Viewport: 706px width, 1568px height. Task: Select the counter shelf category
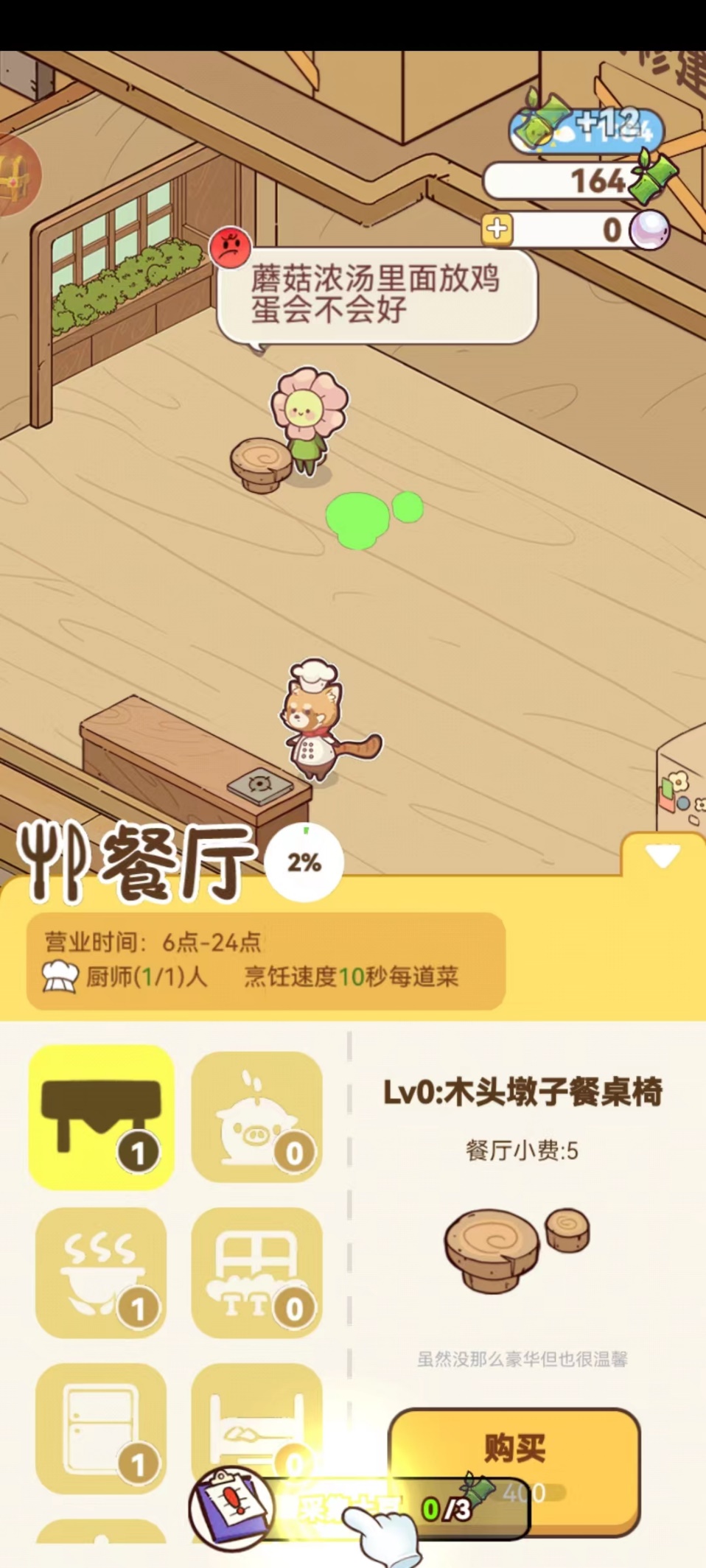coord(256,1273)
